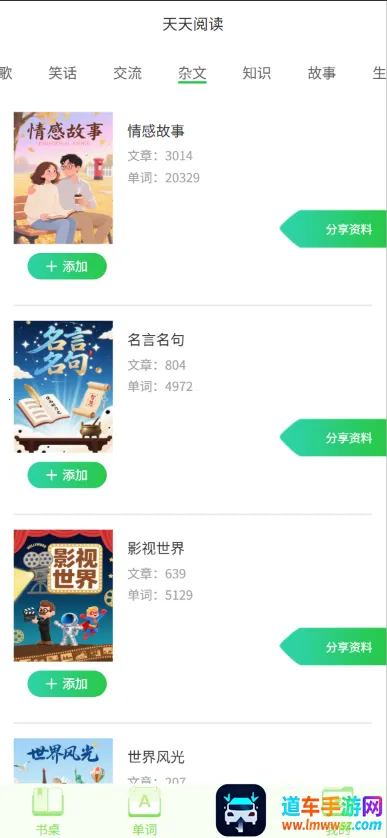Screen dimensions: 387x838
Task: Open the 情感故事 cover
Action: pos(63,178)
